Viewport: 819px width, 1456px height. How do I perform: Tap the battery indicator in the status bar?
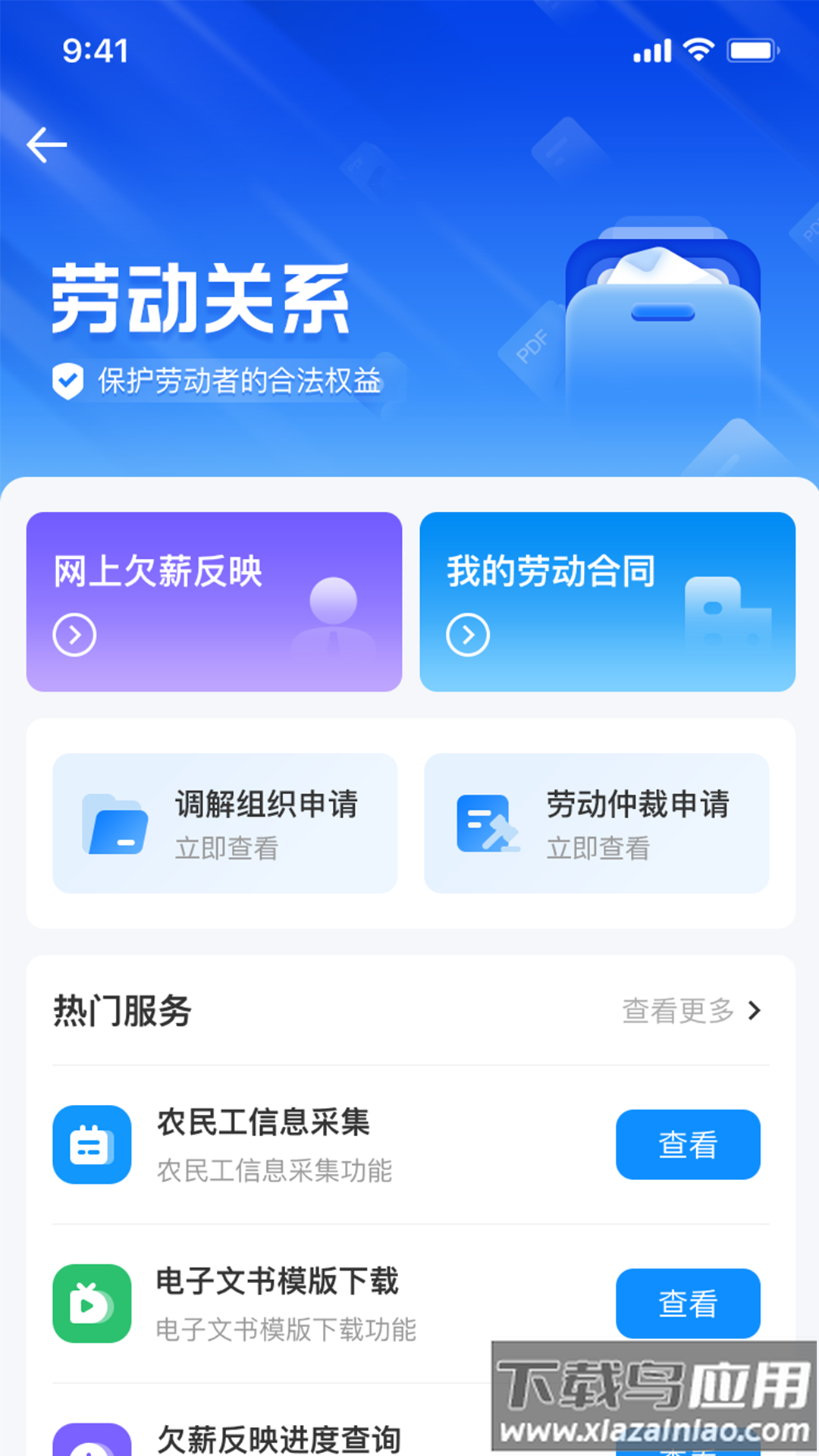point(753,49)
